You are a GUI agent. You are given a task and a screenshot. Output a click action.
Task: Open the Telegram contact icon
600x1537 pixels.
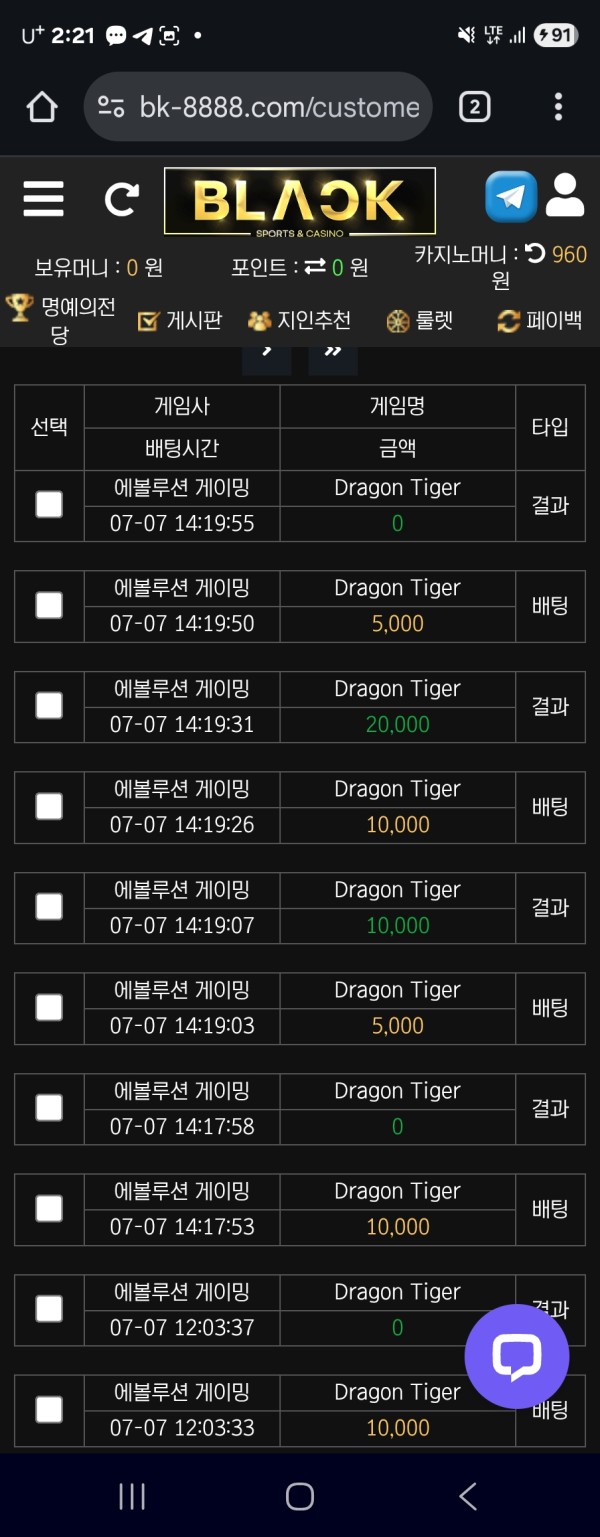pos(511,197)
